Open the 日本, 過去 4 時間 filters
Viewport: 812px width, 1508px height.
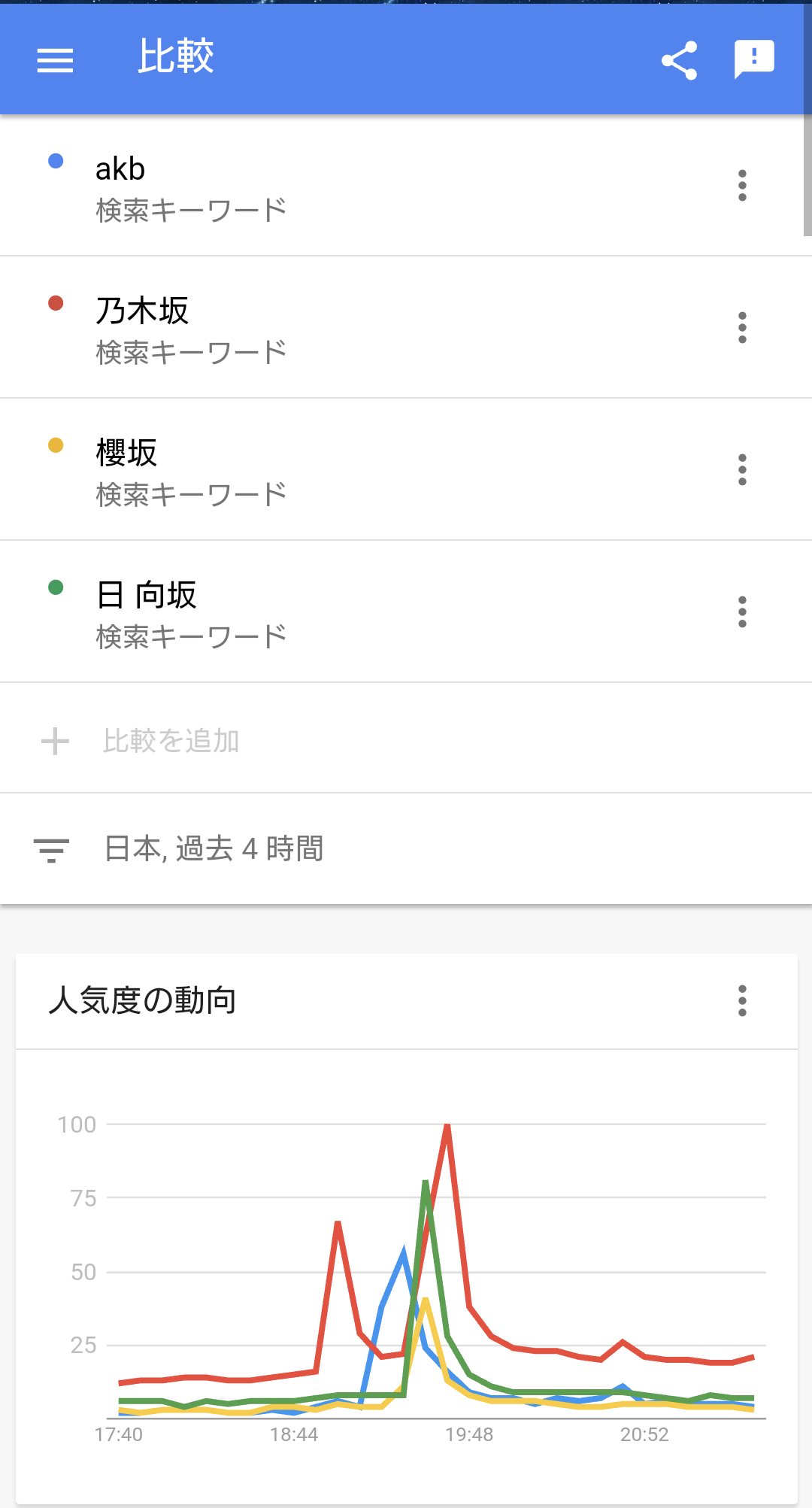(214, 849)
